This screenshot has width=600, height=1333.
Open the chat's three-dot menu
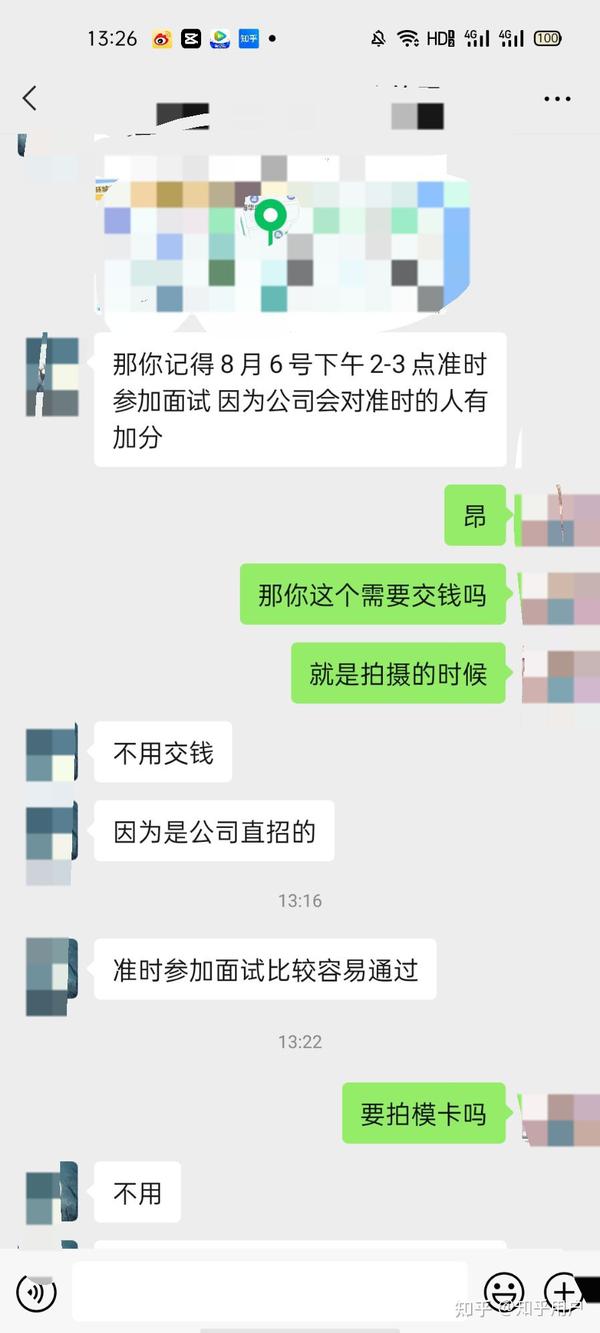click(x=557, y=99)
